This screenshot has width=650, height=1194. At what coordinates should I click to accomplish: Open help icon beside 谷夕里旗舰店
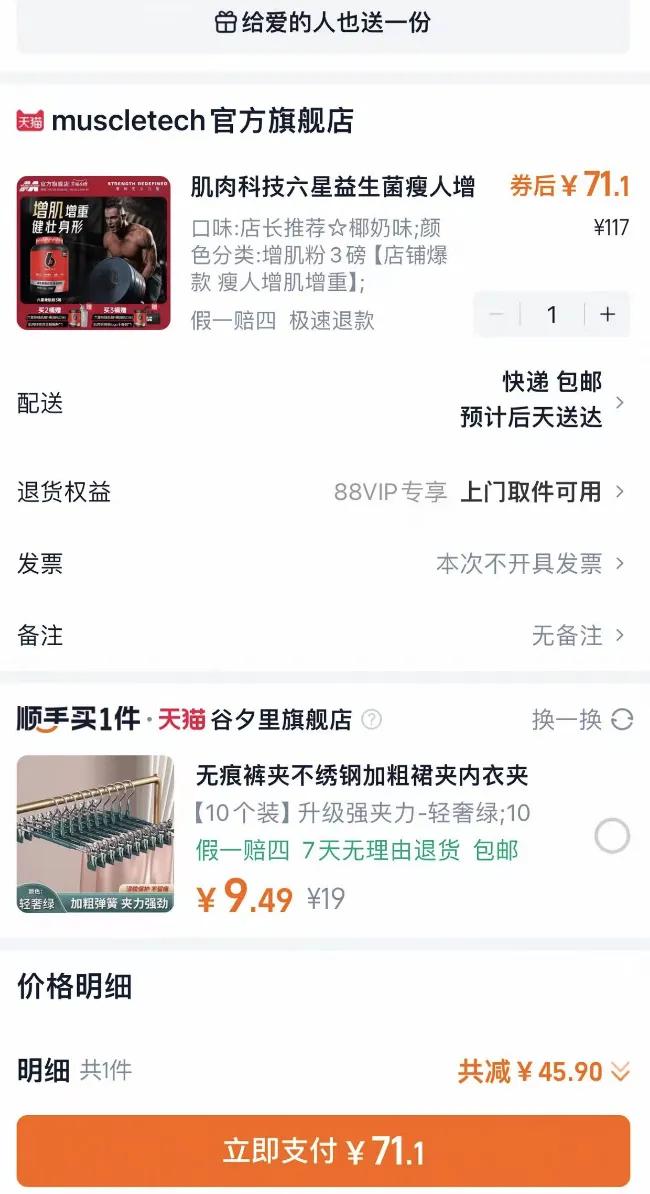[371, 720]
